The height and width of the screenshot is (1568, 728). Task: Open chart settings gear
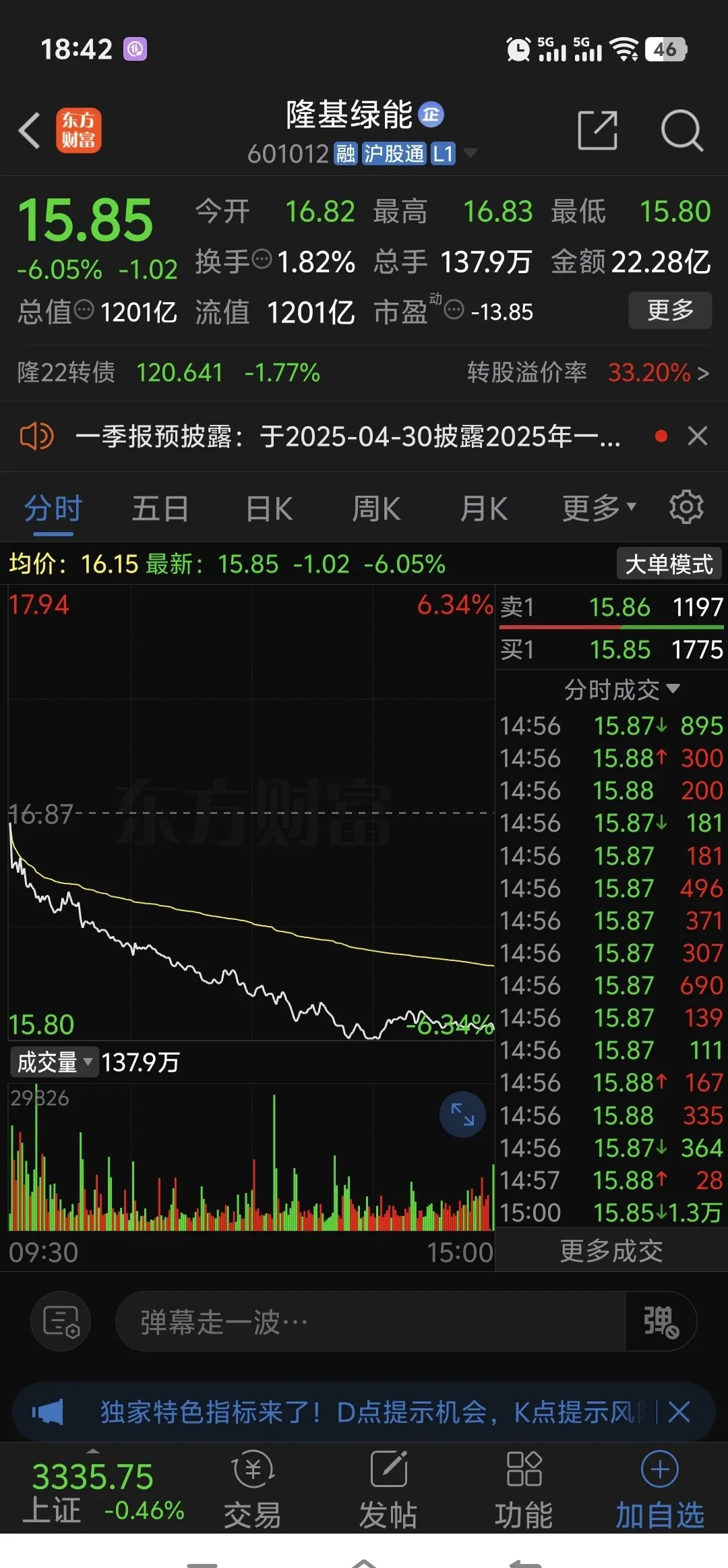[x=686, y=508]
